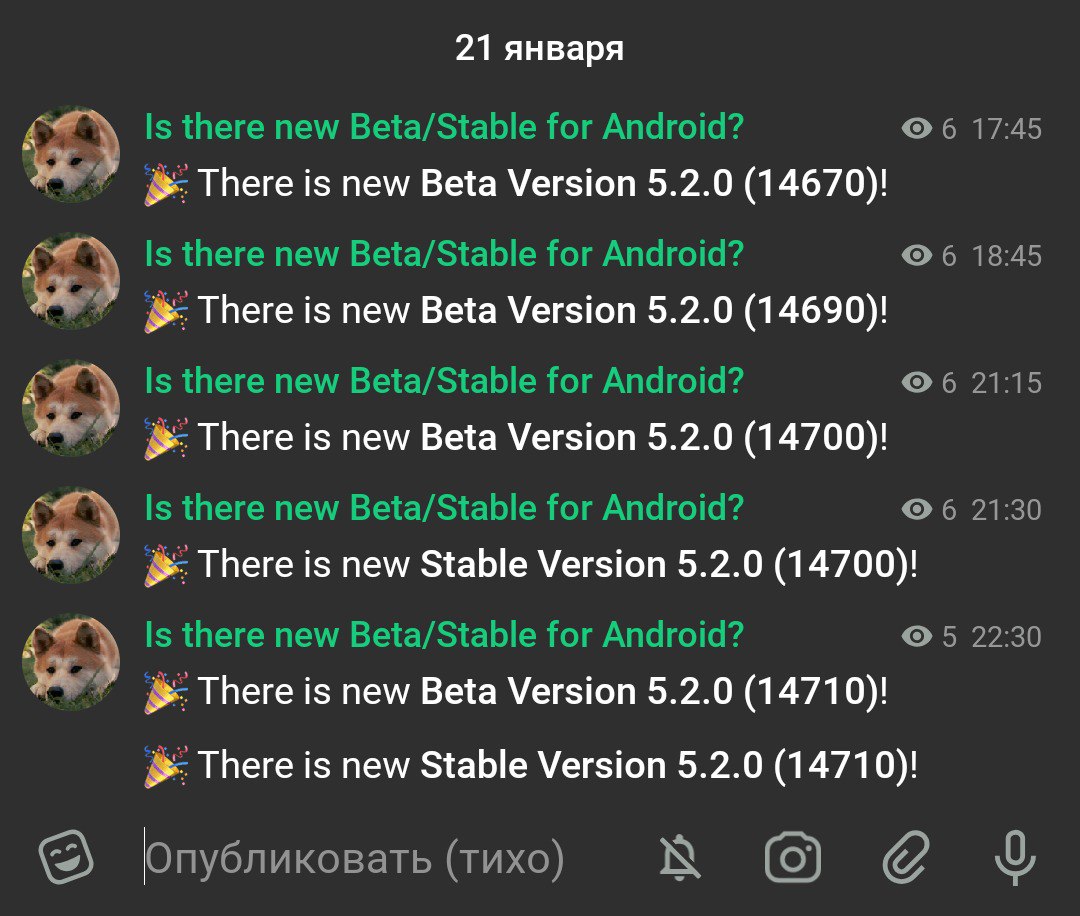Open the camera to attach a photo
The height and width of the screenshot is (916, 1080).
click(793, 858)
